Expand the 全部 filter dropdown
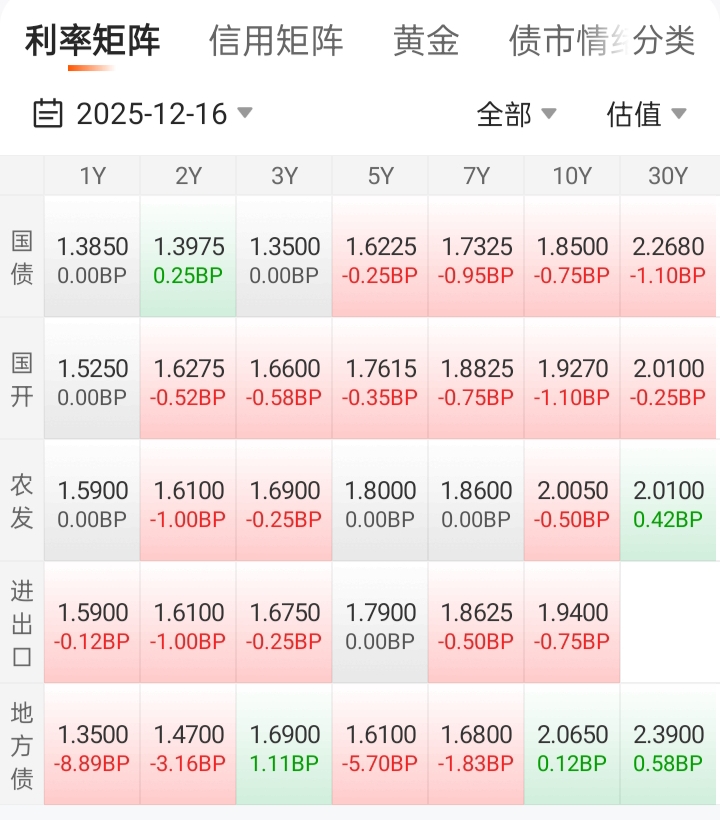The image size is (720, 820). click(x=516, y=114)
